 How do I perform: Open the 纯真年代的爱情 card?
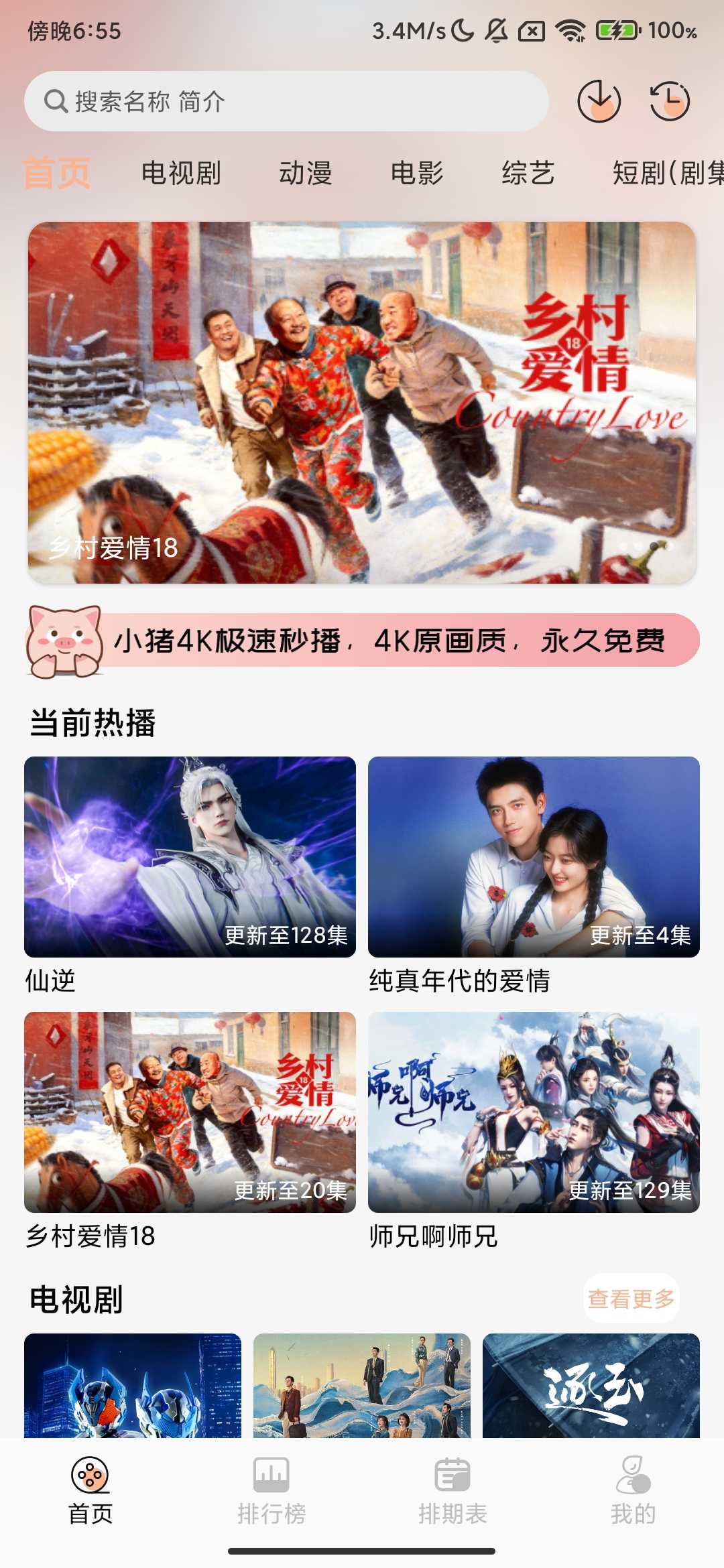pyautogui.click(x=534, y=857)
